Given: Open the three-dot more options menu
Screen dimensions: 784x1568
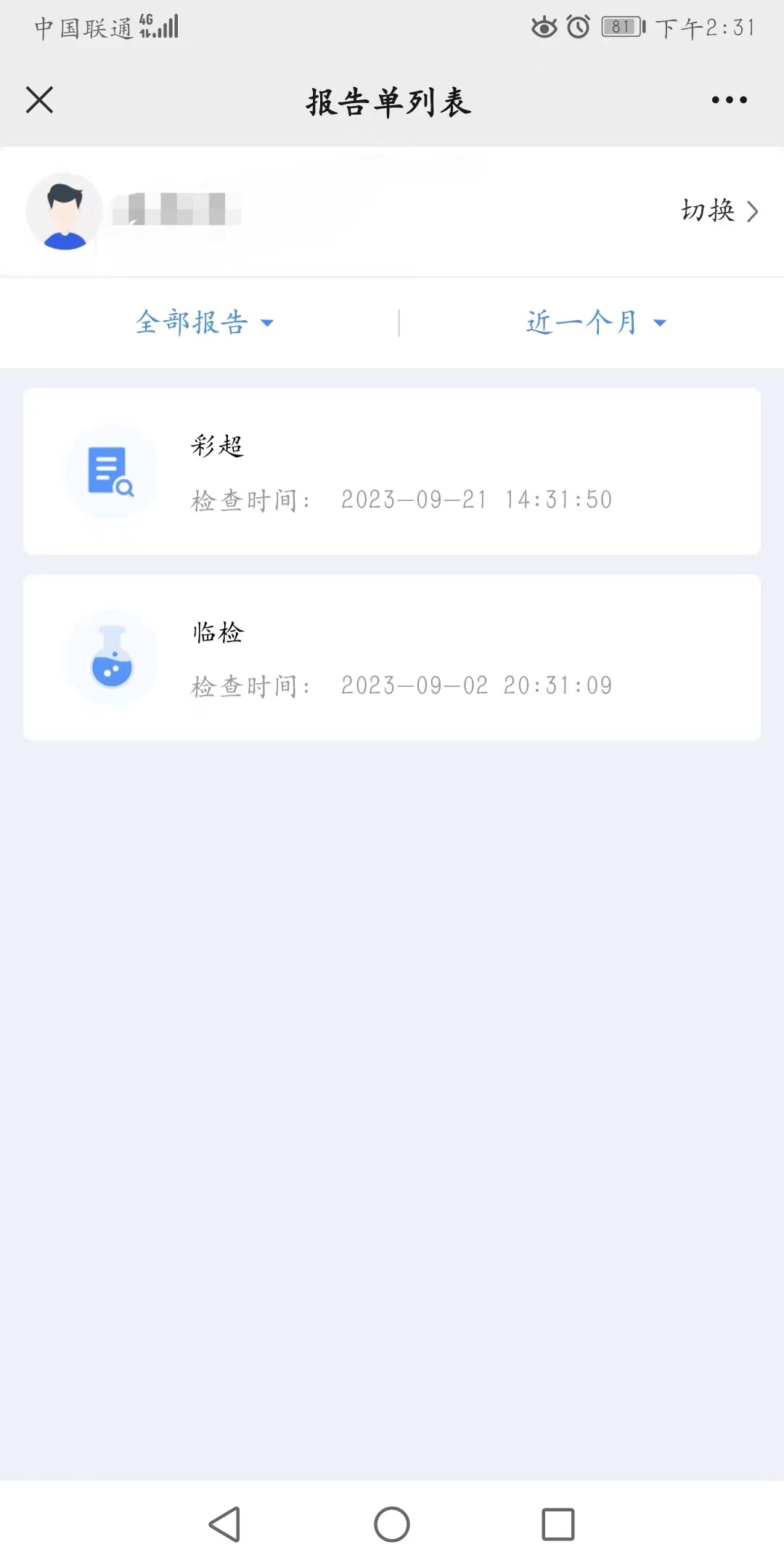Looking at the screenshot, I should coord(728,102).
